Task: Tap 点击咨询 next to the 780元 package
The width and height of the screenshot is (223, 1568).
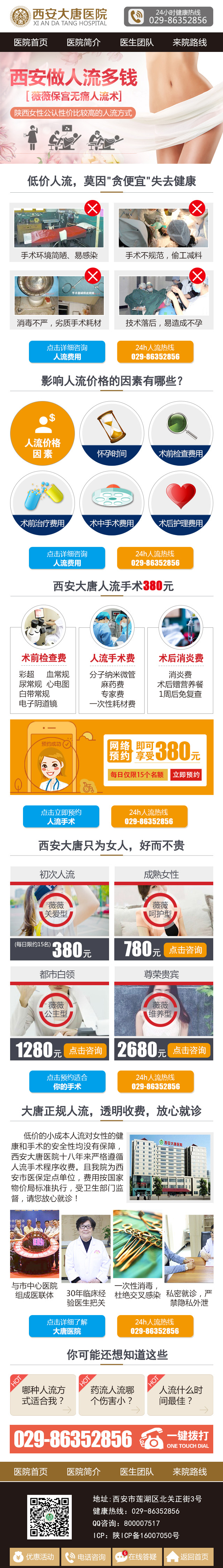Action: click(186, 949)
